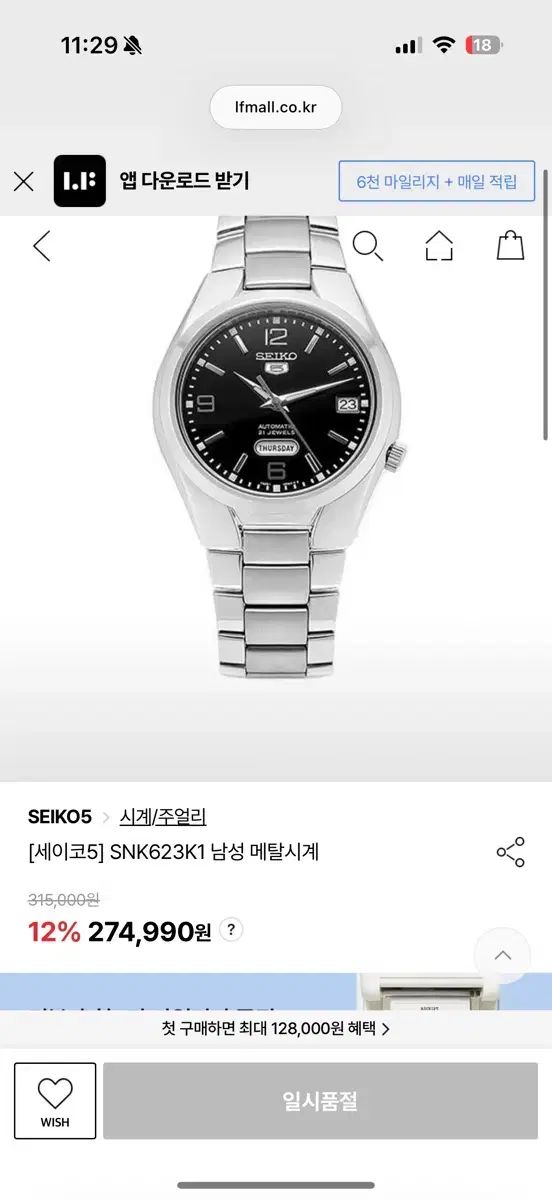This screenshot has width=552, height=1200.
Task: Open the shopping bag
Action: (x=511, y=245)
